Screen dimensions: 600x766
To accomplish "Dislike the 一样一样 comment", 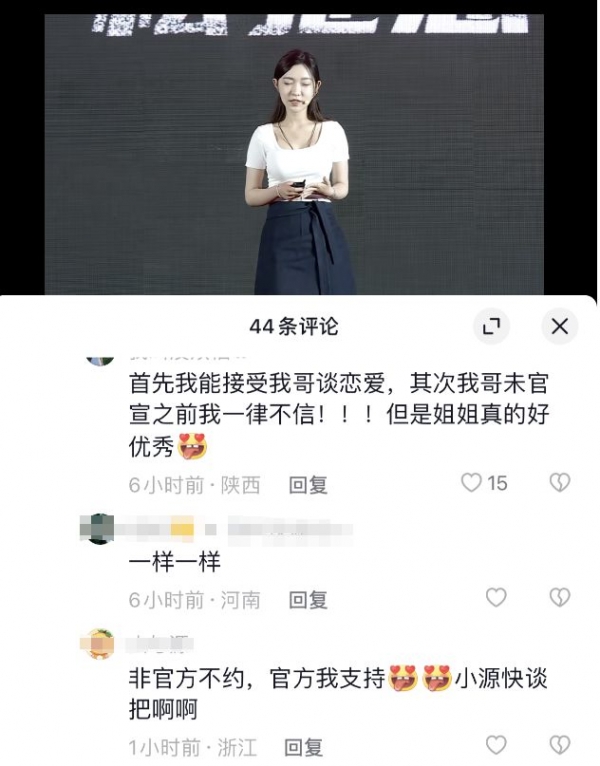I will pyautogui.click(x=559, y=598).
